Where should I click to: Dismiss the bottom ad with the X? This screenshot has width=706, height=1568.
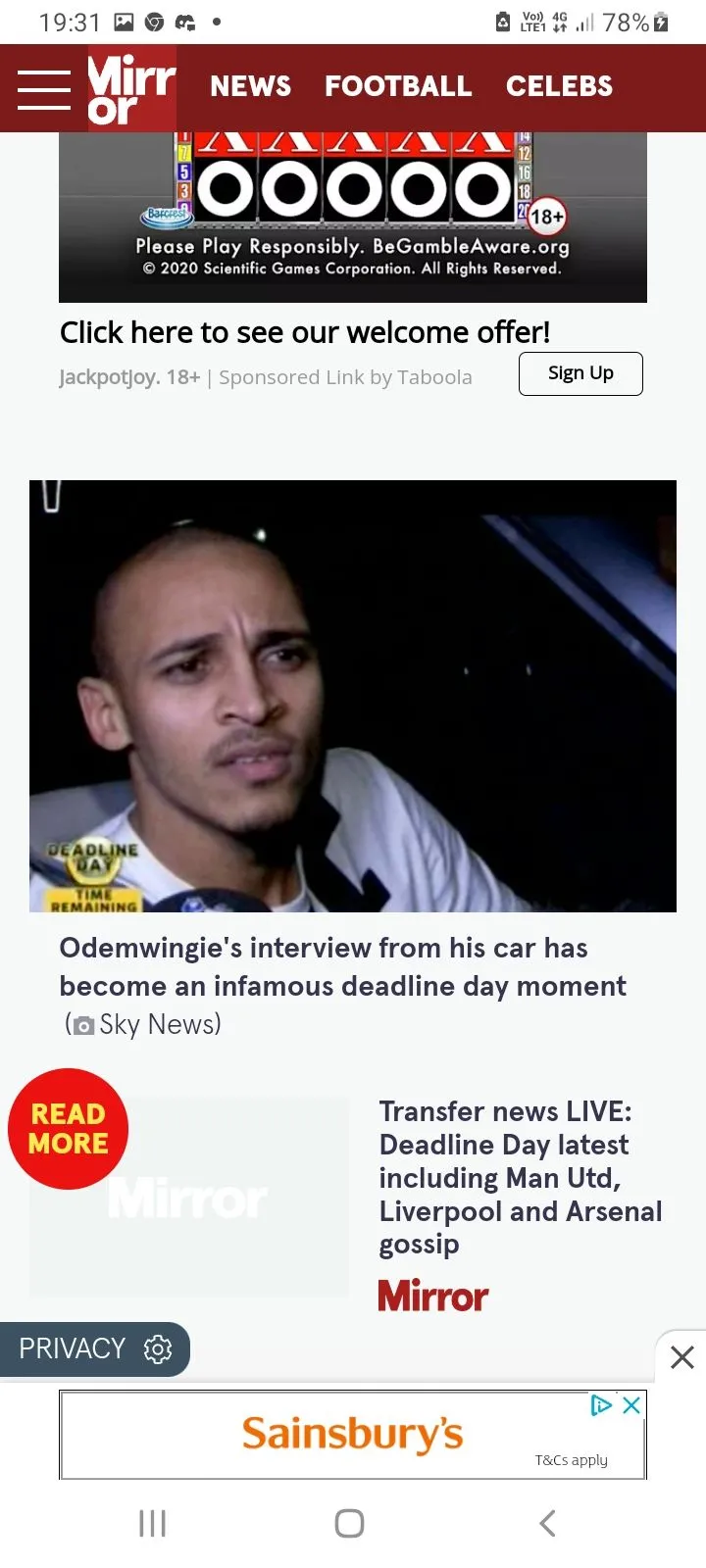pyautogui.click(x=682, y=1357)
